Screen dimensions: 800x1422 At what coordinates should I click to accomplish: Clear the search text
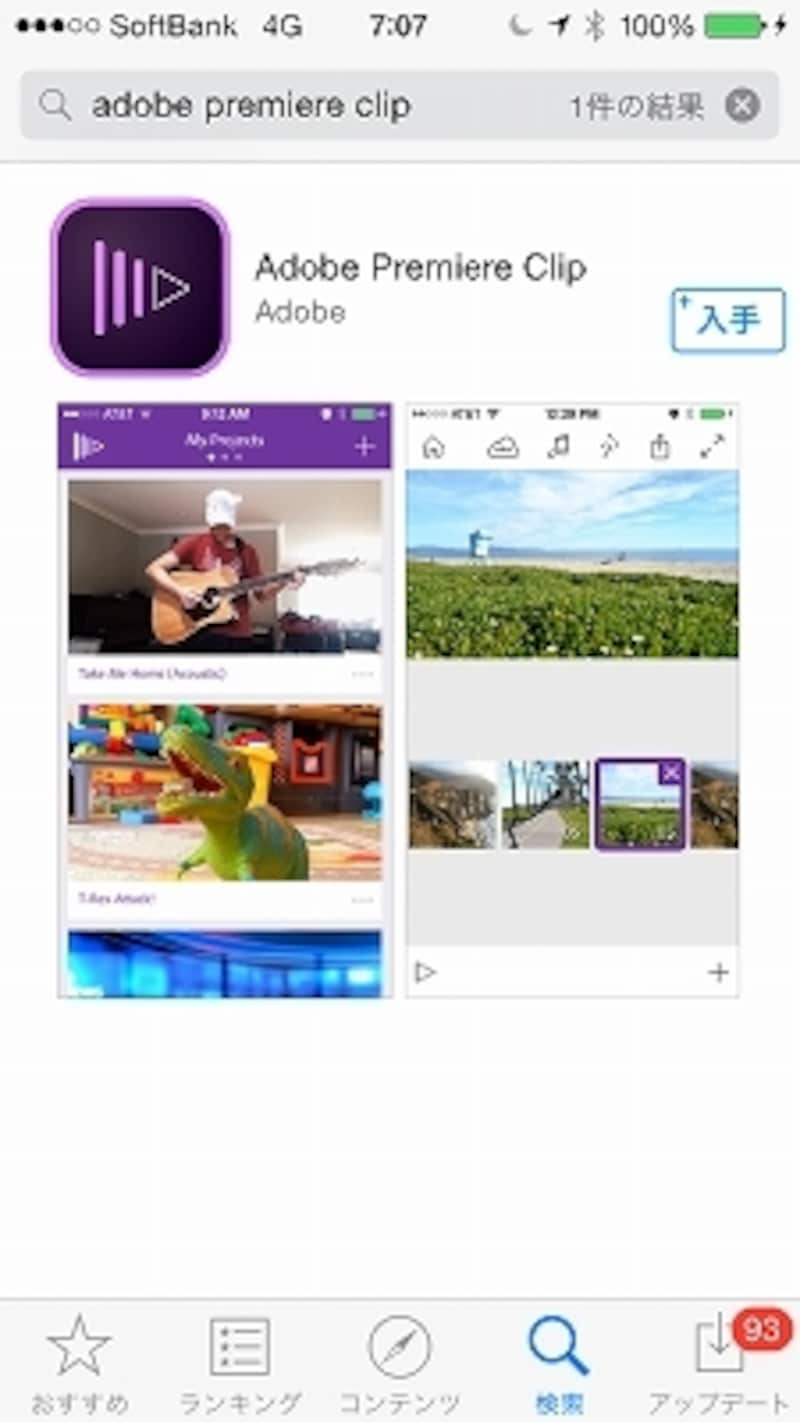742,106
